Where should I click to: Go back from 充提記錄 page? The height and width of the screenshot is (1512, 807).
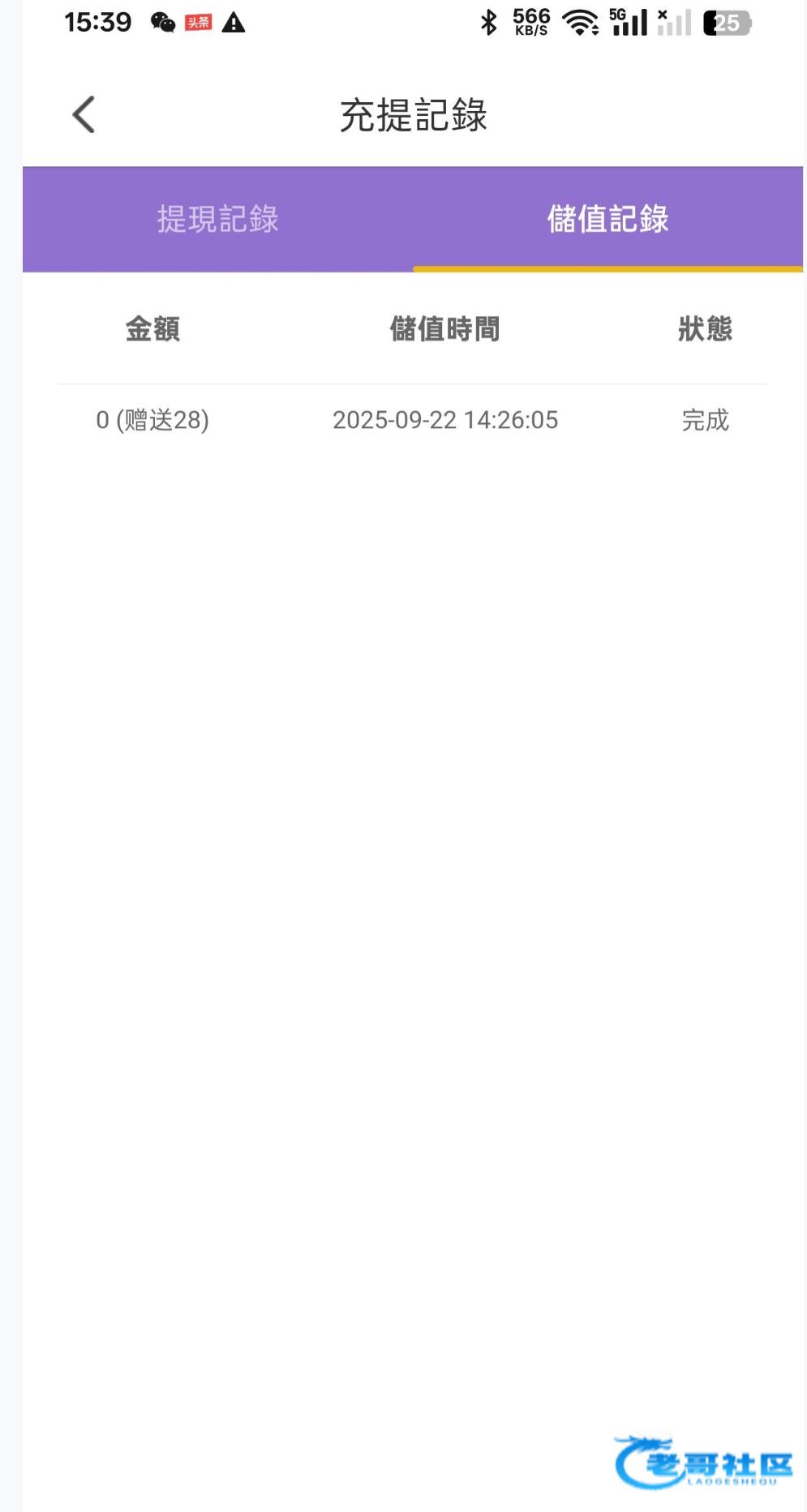(x=84, y=114)
